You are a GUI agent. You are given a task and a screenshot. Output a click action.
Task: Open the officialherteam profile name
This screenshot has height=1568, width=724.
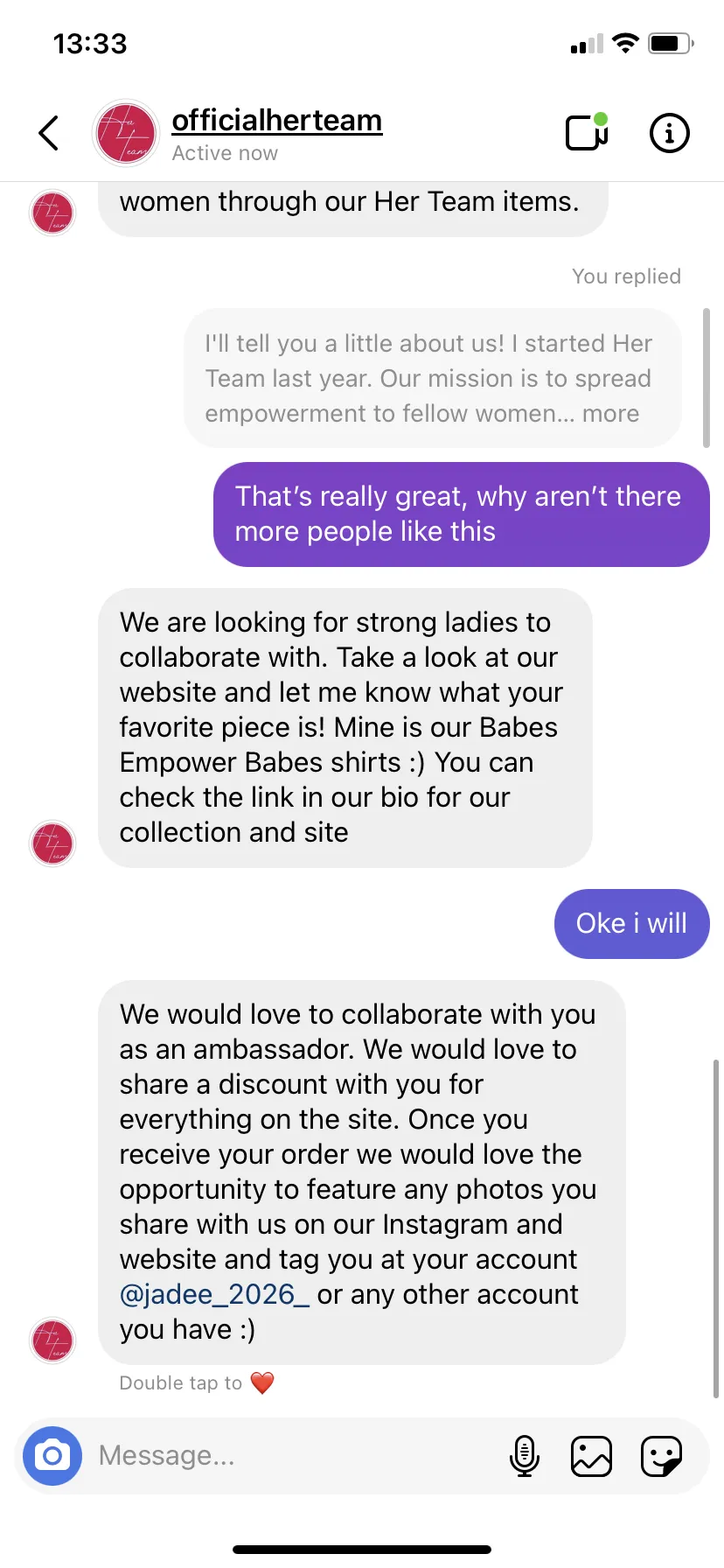[277, 120]
